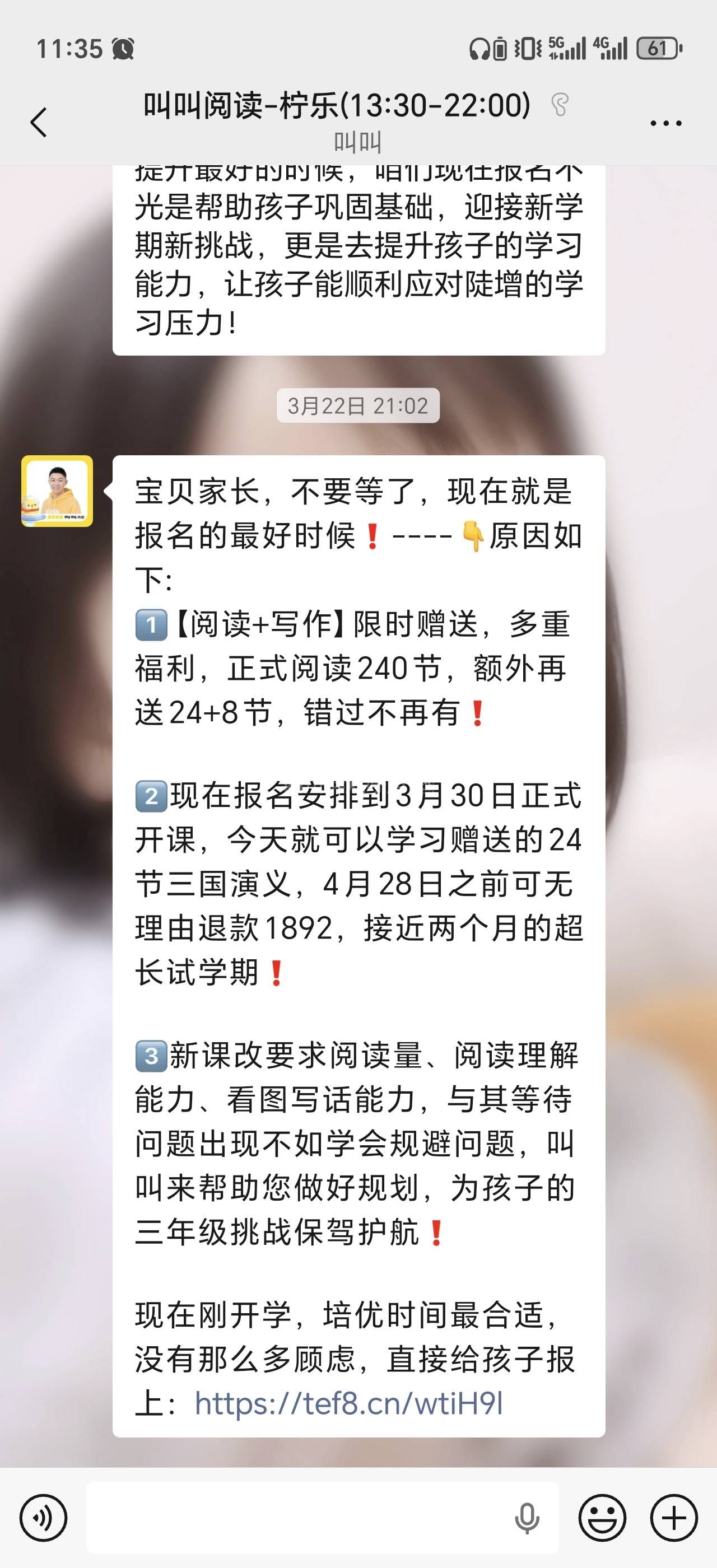Open the emoji sticker panel
Image resolution: width=717 pixels, height=1568 pixels.
click(x=602, y=1518)
